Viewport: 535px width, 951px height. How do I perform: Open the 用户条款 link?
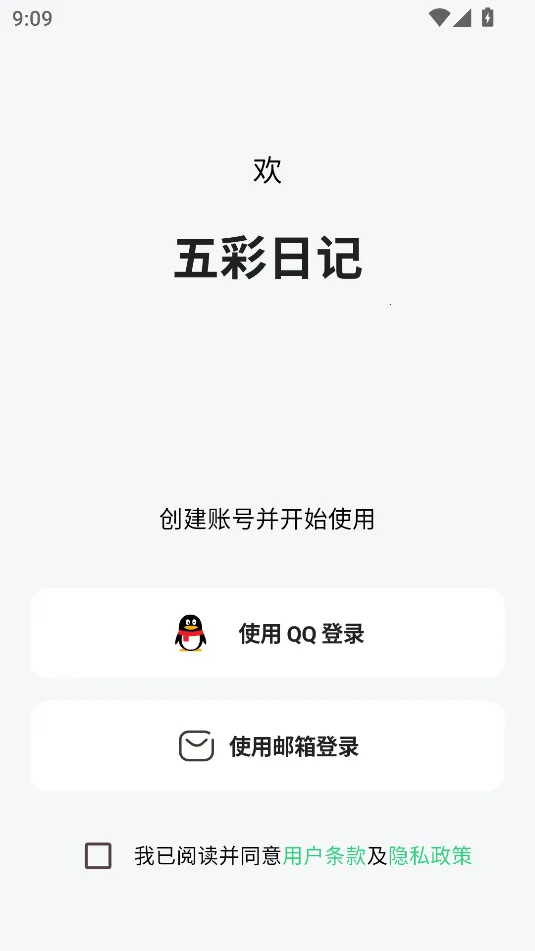point(325,856)
